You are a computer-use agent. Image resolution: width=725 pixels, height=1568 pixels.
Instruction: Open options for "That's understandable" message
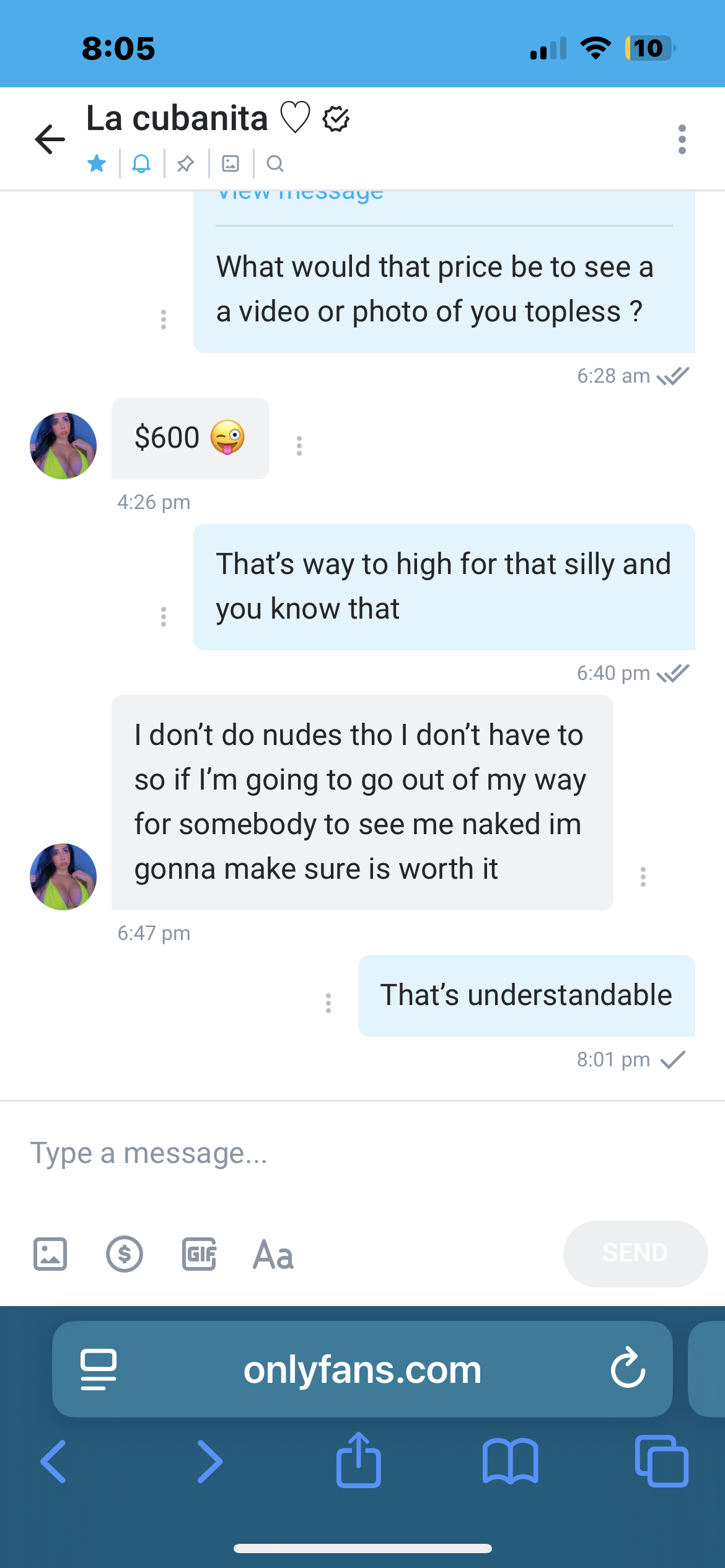click(x=328, y=1003)
